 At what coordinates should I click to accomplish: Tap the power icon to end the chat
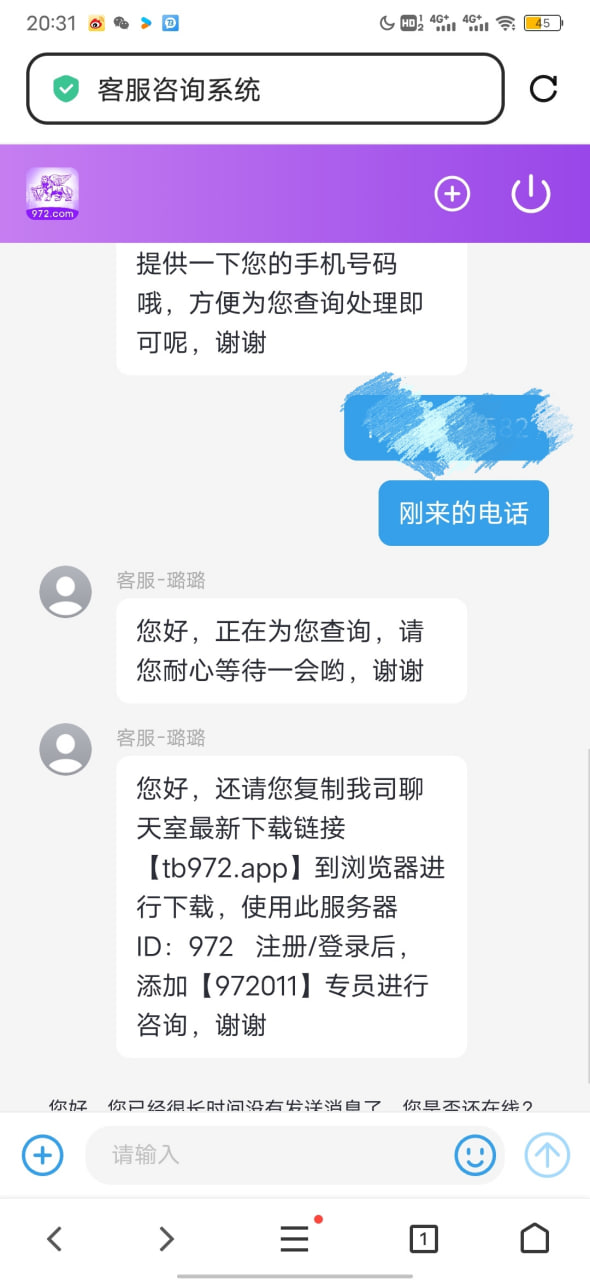coord(531,193)
